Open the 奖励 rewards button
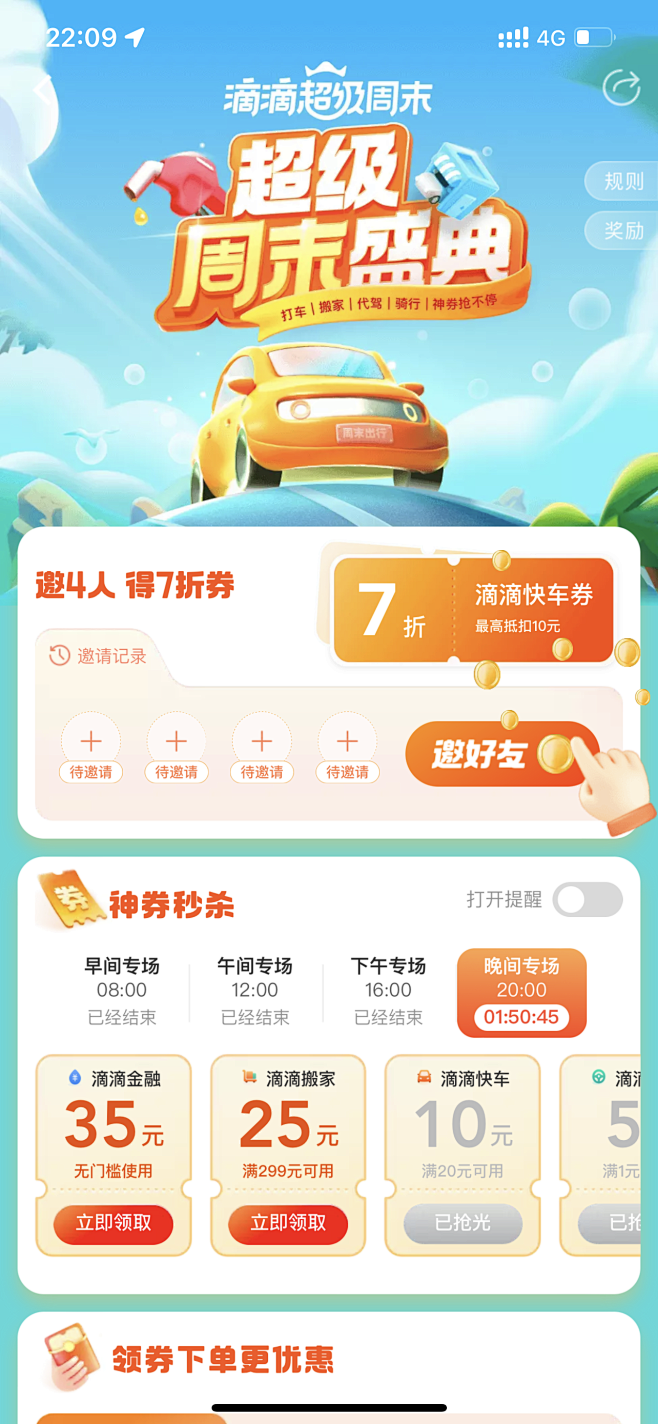This screenshot has height=1424, width=658. tap(623, 230)
